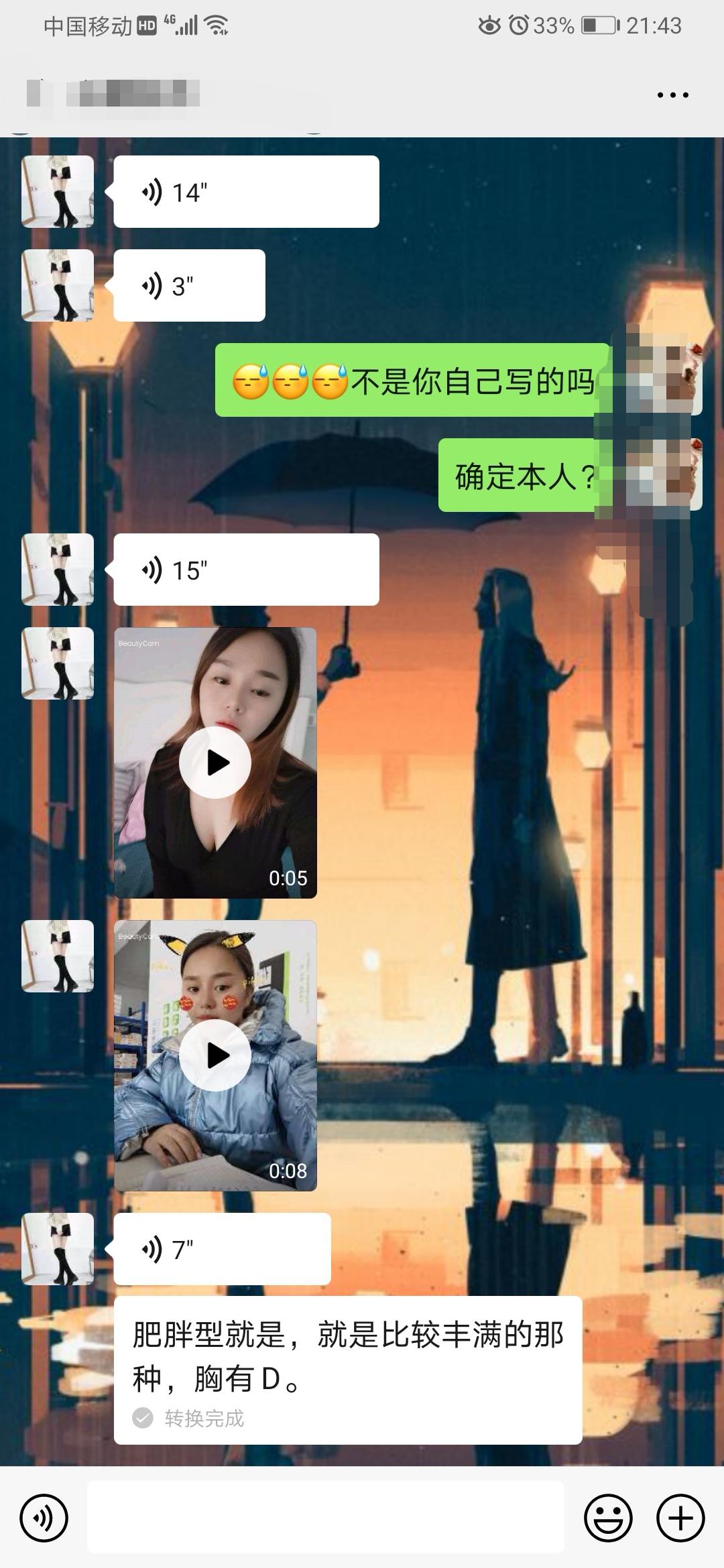Image resolution: width=724 pixels, height=1568 pixels.
Task: Focus the message text field
Action: [x=326, y=1518]
